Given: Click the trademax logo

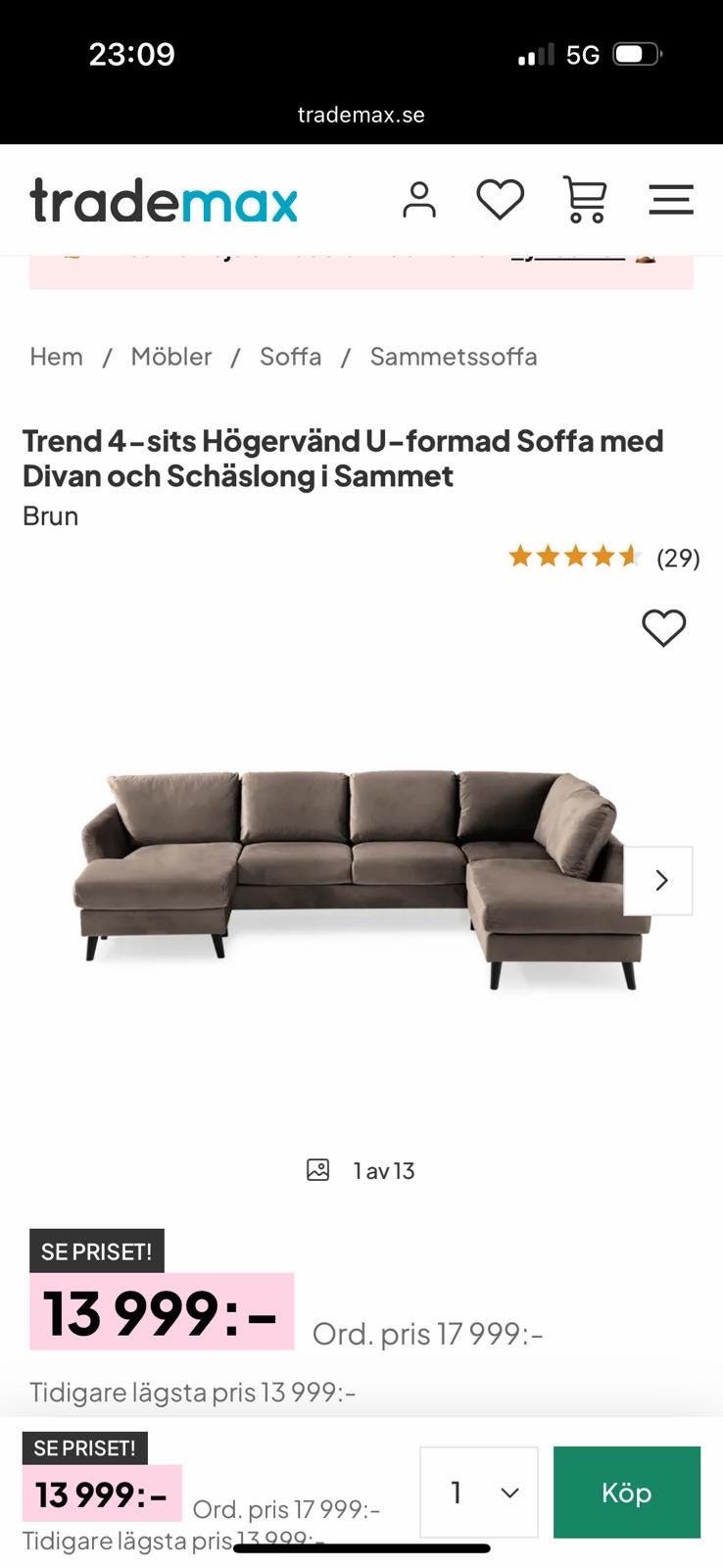Looking at the screenshot, I should pos(163,201).
